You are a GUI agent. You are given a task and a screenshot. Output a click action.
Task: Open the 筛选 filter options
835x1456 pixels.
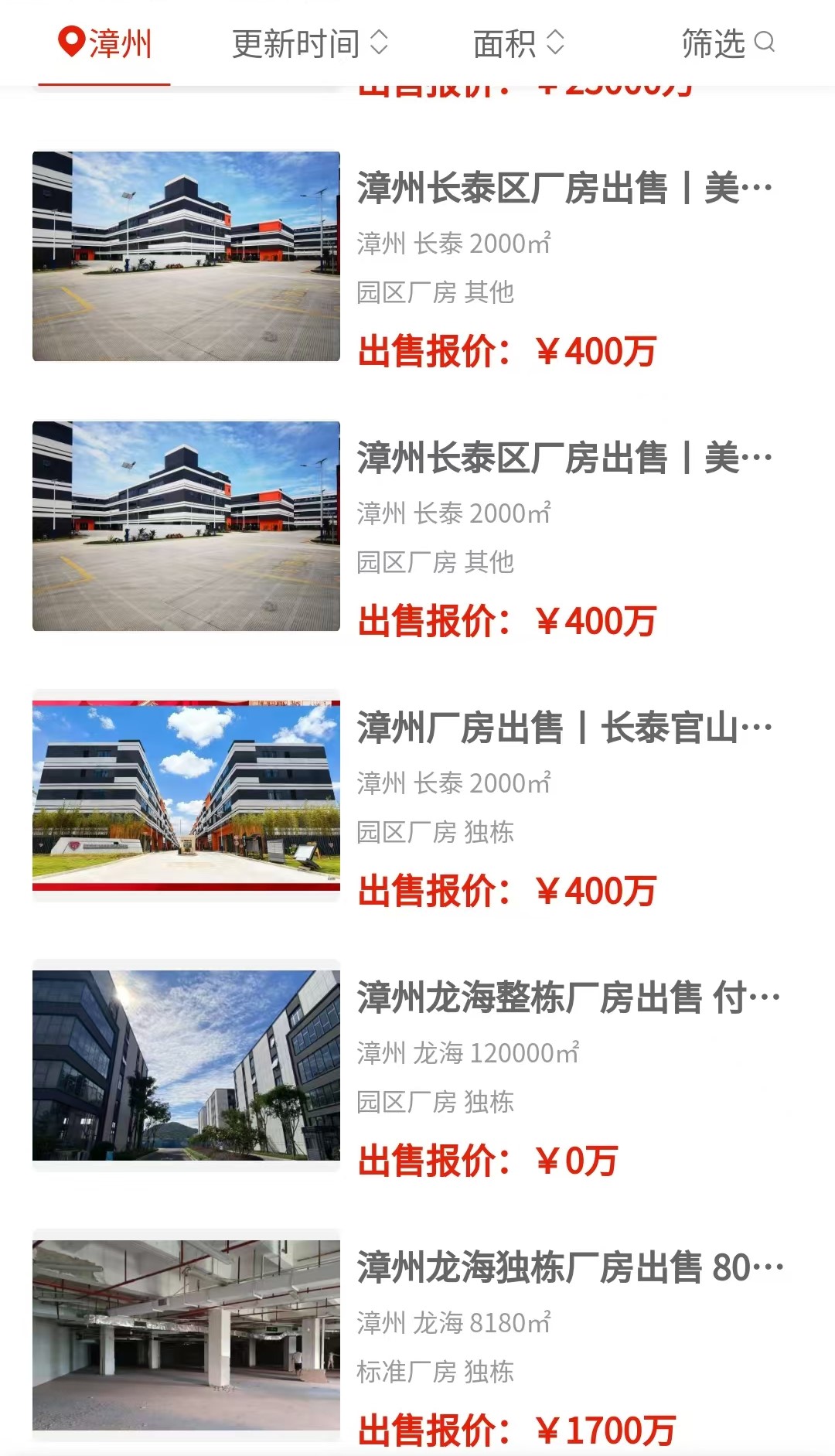pos(728,43)
